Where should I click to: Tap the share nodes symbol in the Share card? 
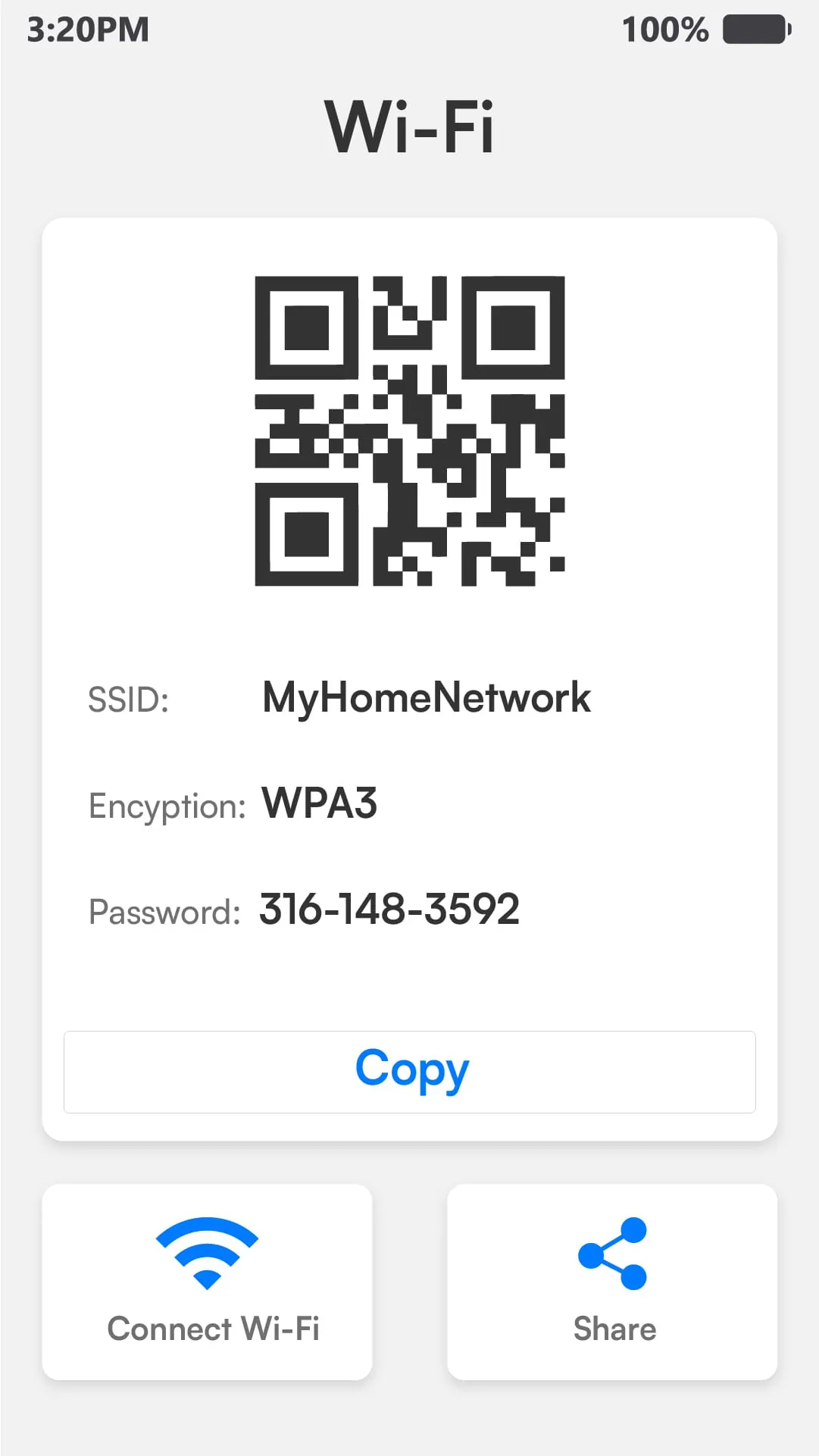(x=612, y=1254)
